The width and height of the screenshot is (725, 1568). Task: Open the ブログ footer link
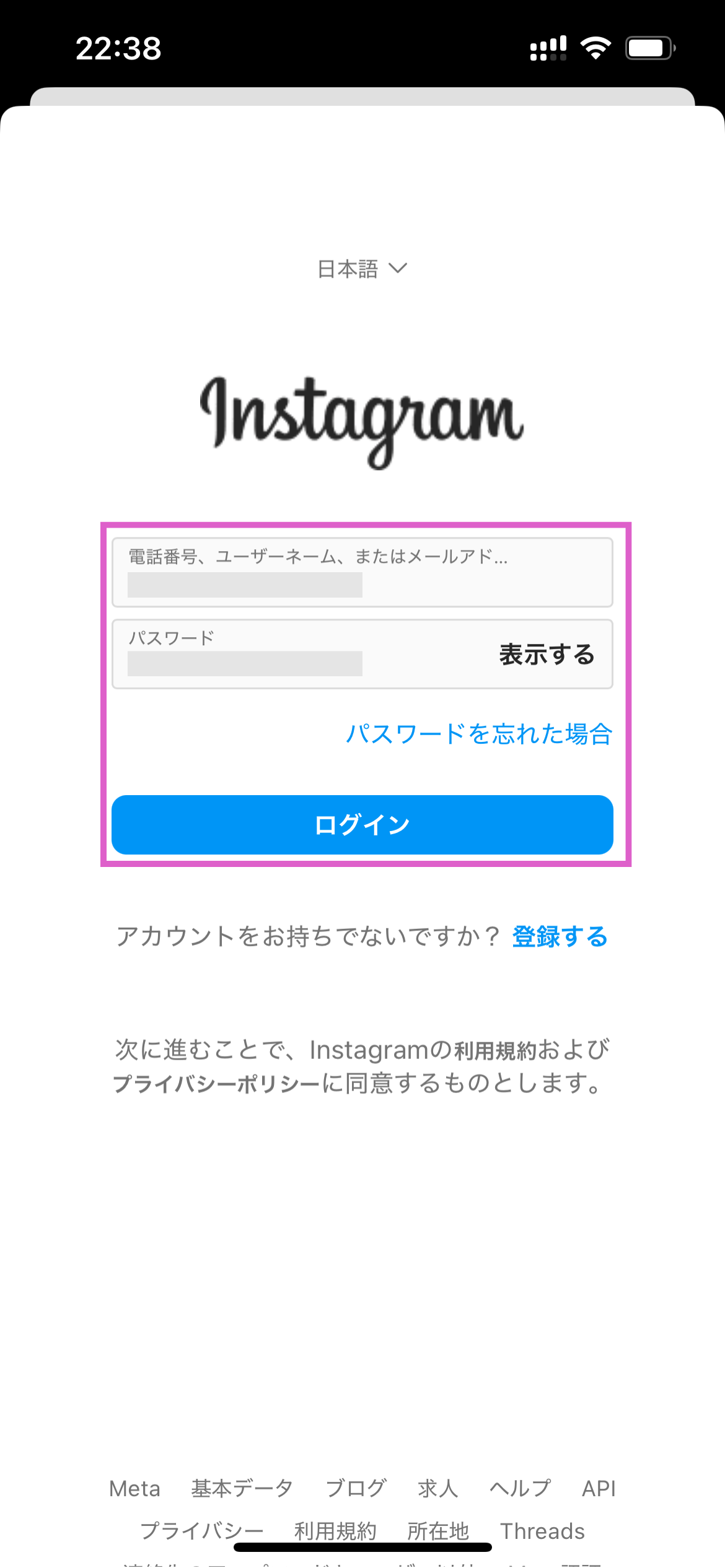356,1489
